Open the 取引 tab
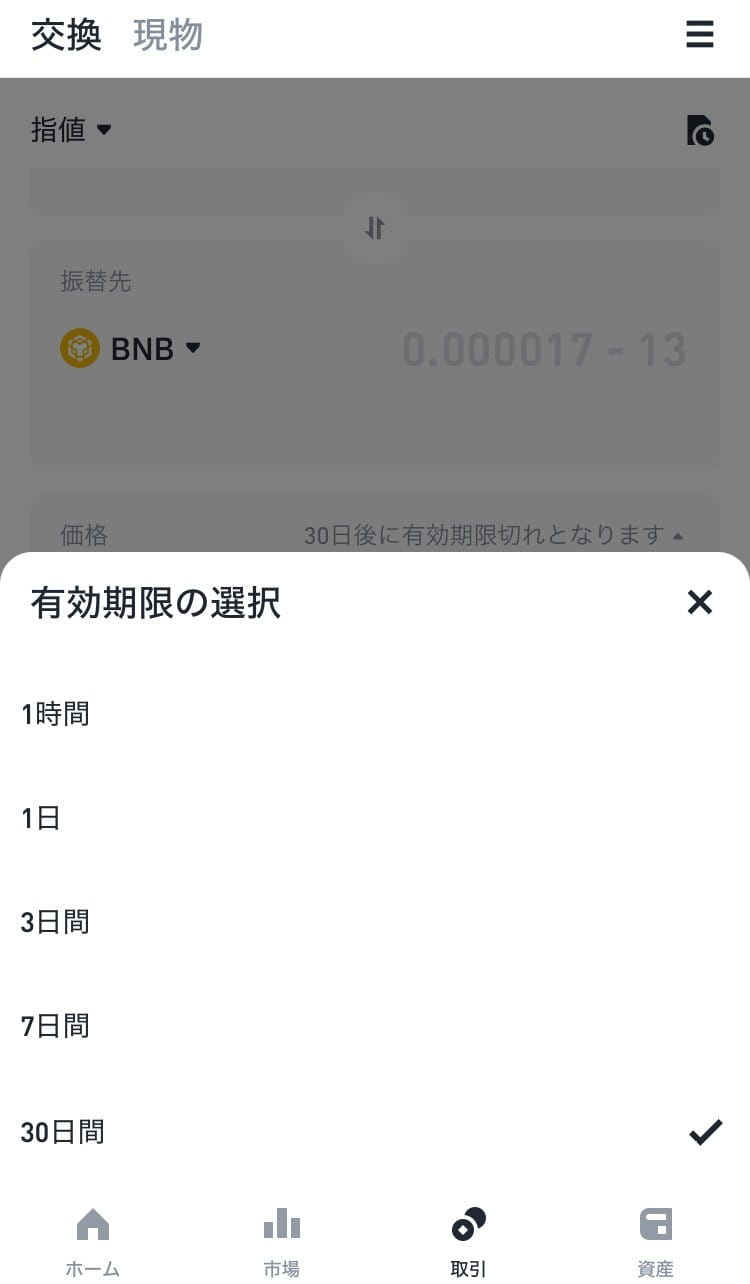Image resolution: width=750 pixels, height=1284 pixels. point(468,1242)
